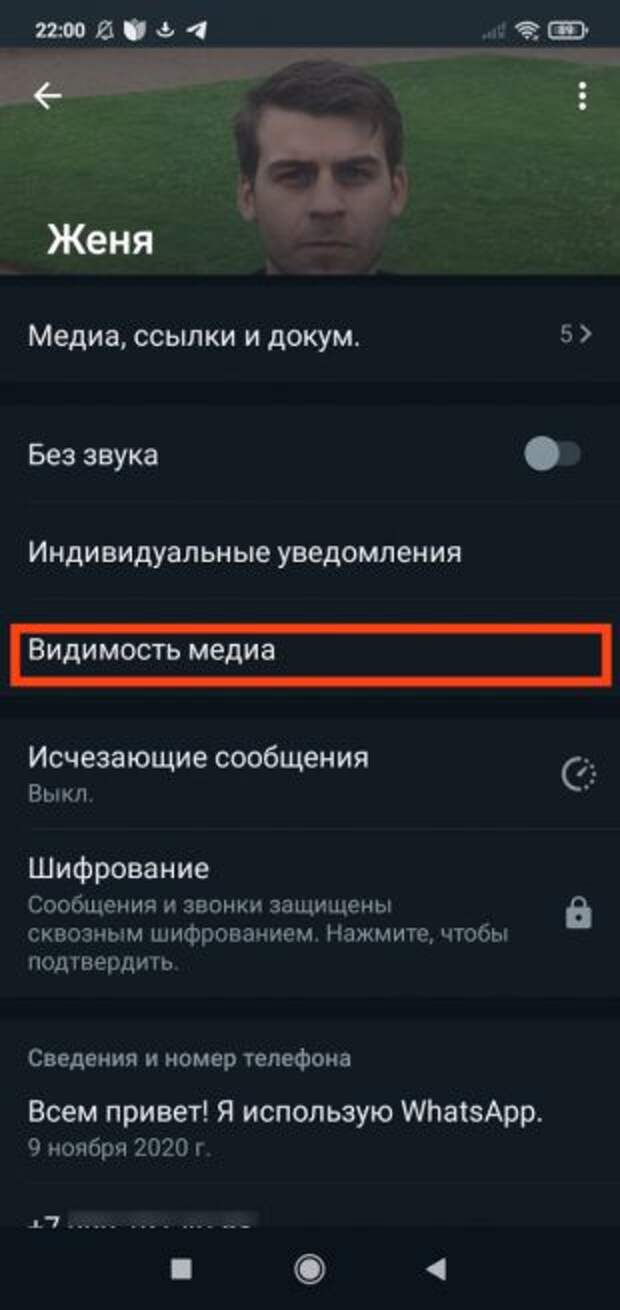Open Индивидуальные уведомления settings

[310, 552]
